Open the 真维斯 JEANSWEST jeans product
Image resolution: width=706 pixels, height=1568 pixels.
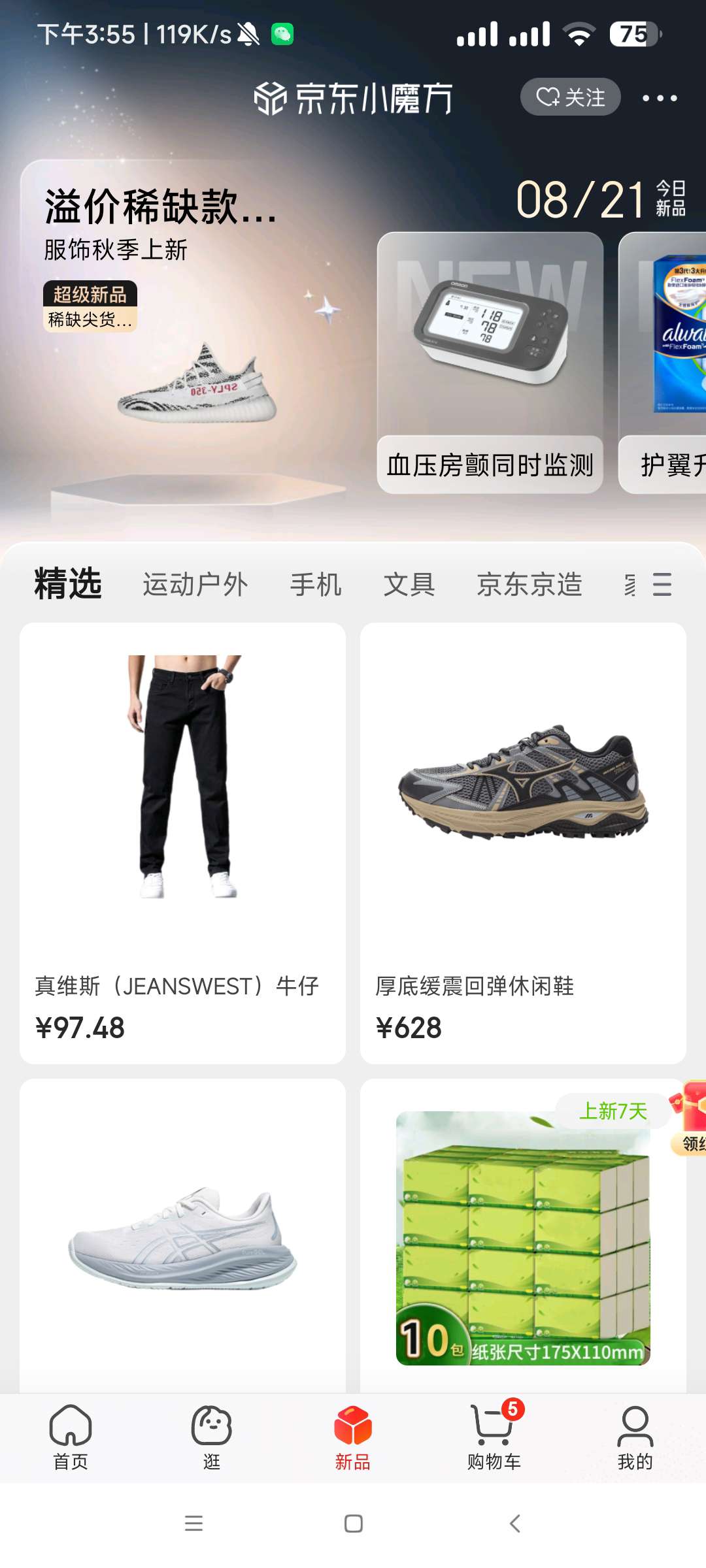coord(182,843)
